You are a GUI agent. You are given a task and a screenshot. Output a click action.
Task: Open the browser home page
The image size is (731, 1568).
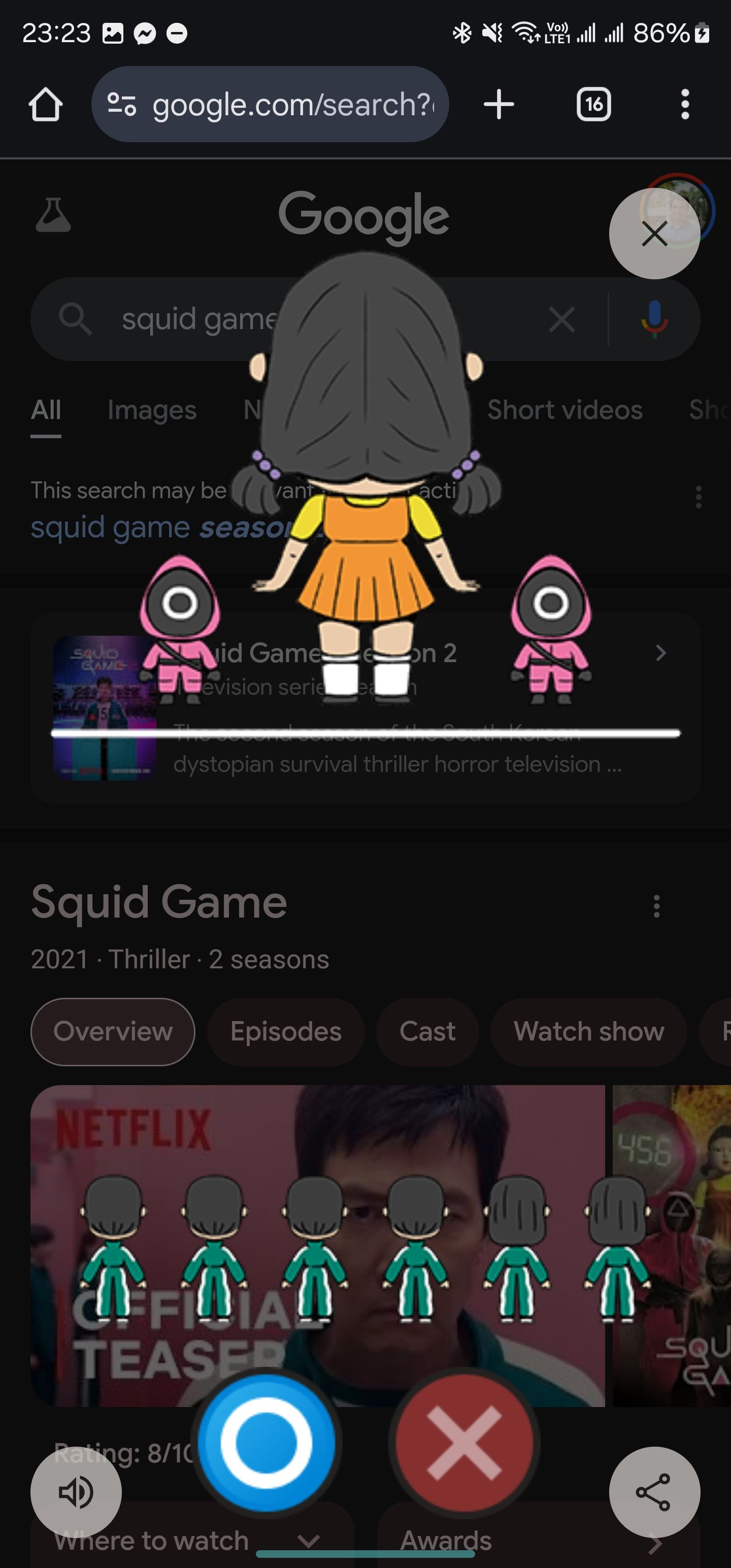click(46, 105)
